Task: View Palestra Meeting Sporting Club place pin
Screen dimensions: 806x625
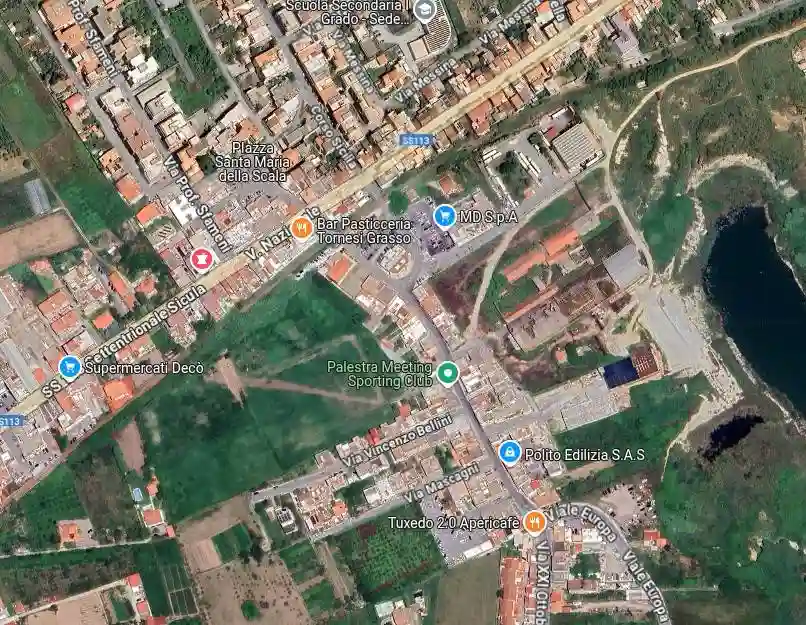Action: (447, 373)
